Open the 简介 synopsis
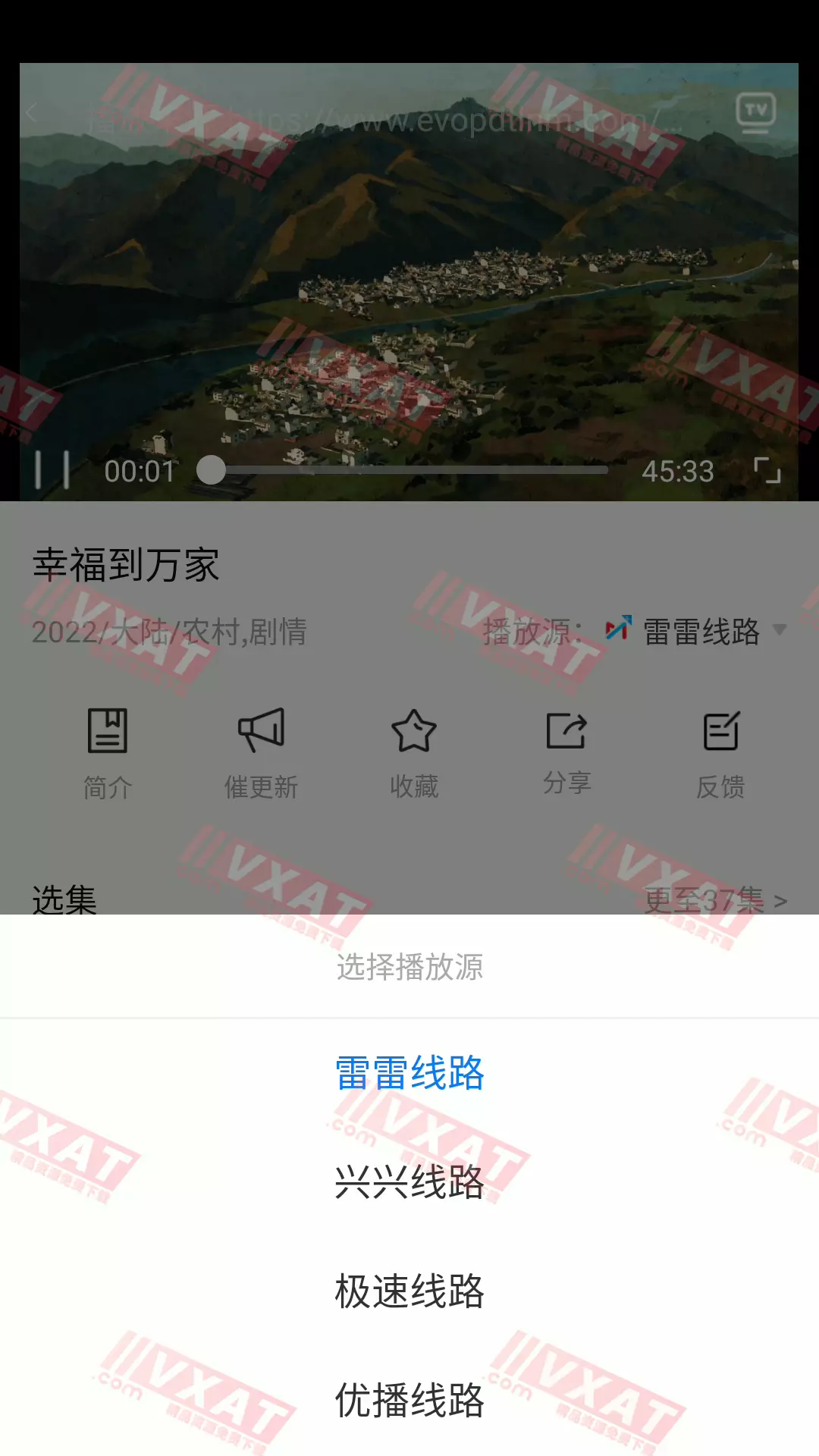The height and width of the screenshot is (1456, 819). pos(108,752)
